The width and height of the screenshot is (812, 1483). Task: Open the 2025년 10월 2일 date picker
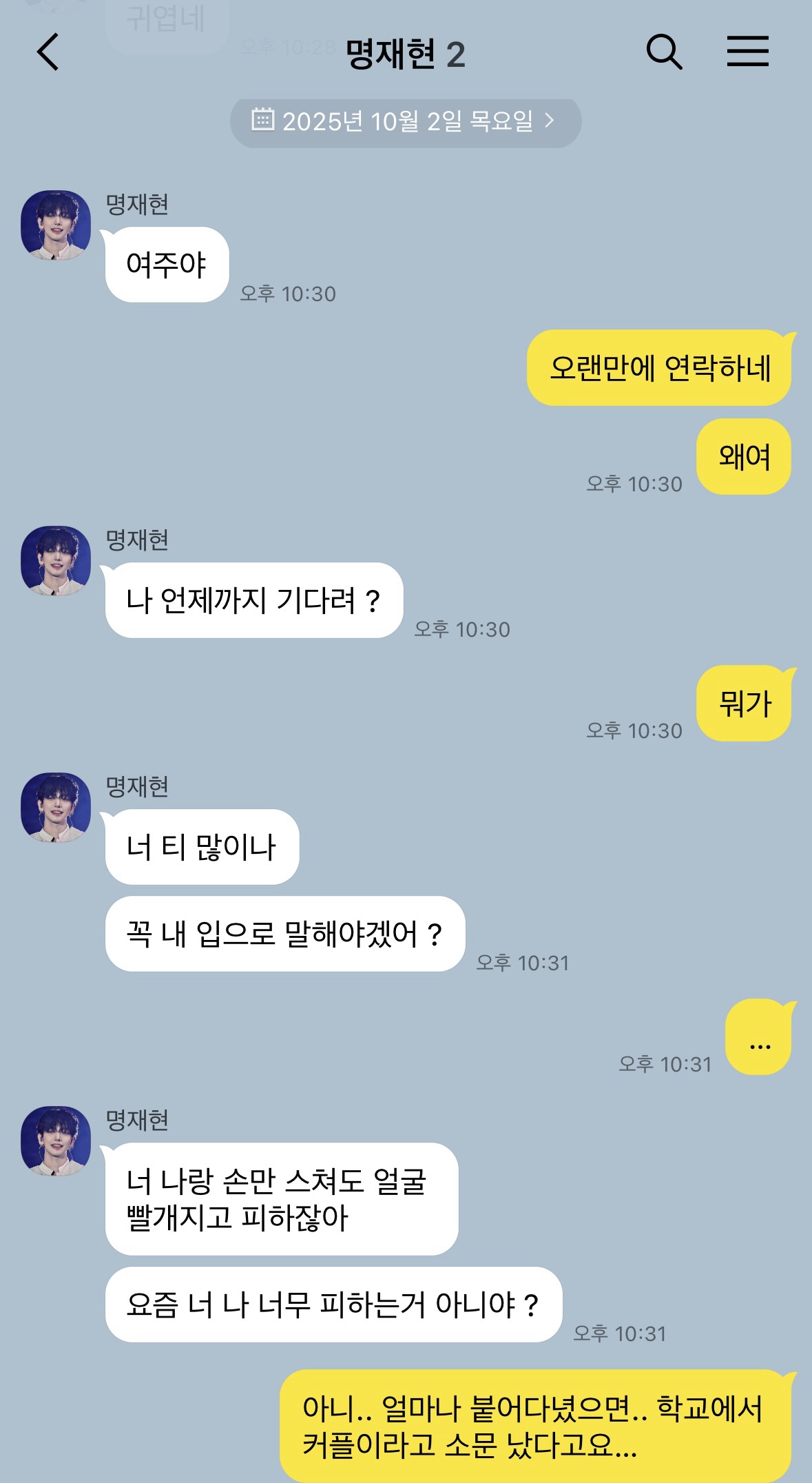(406, 122)
